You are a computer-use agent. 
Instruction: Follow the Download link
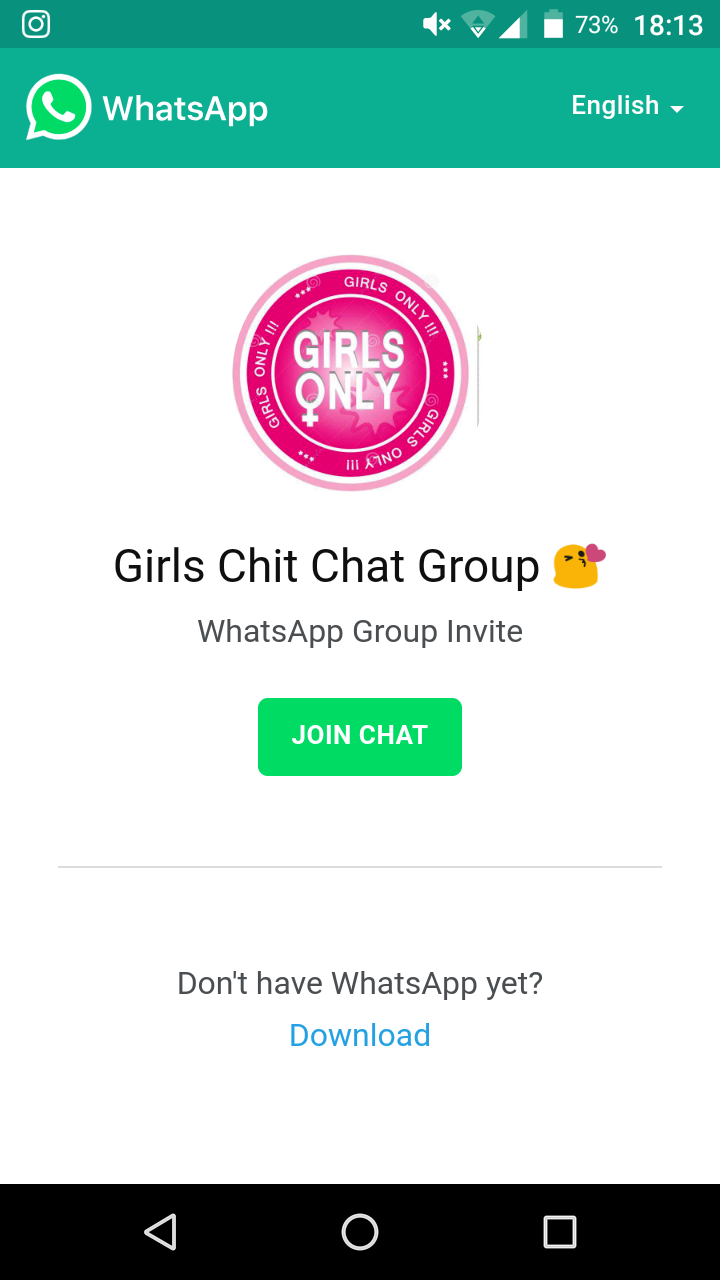tap(360, 1035)
